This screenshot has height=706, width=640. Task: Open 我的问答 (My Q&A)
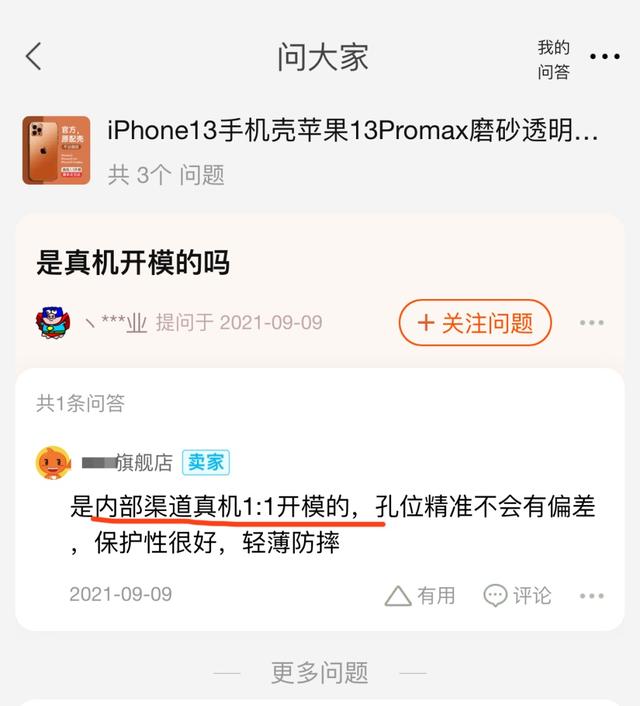(x=553, y=59)
